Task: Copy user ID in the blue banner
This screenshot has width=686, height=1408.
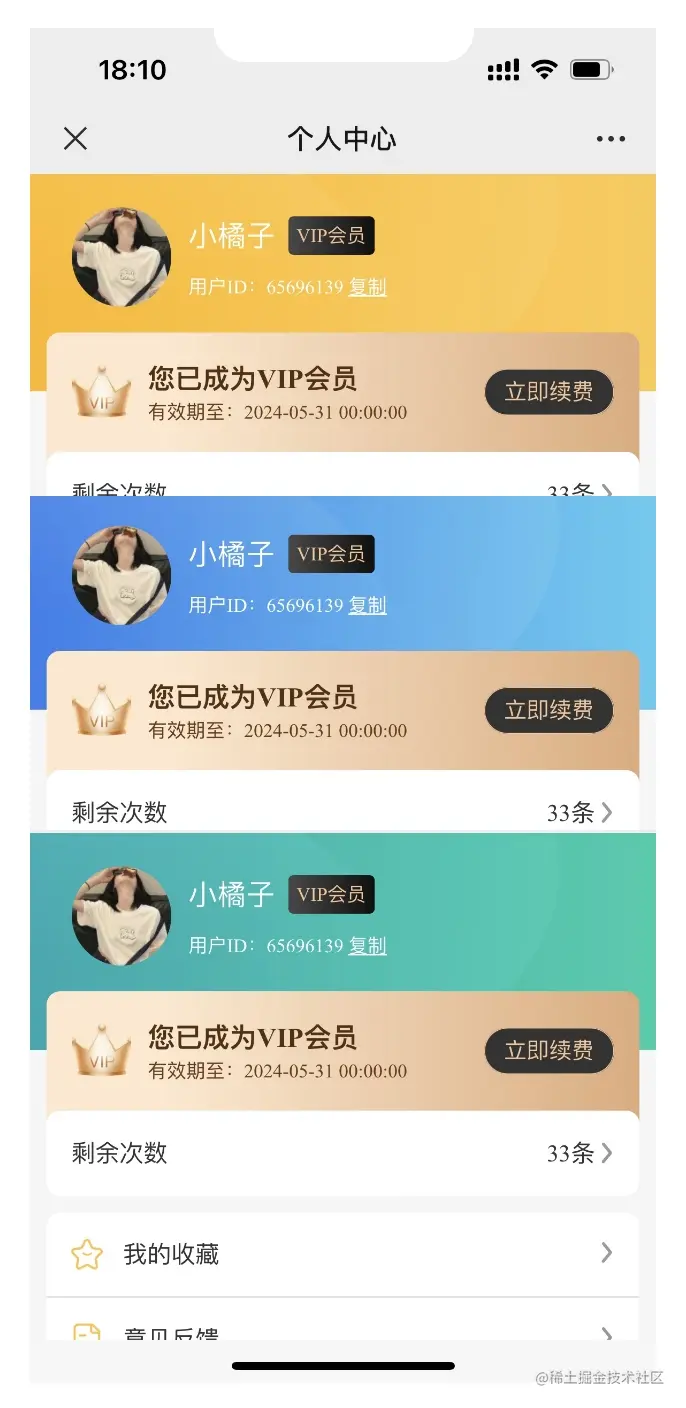Action: 367,605
